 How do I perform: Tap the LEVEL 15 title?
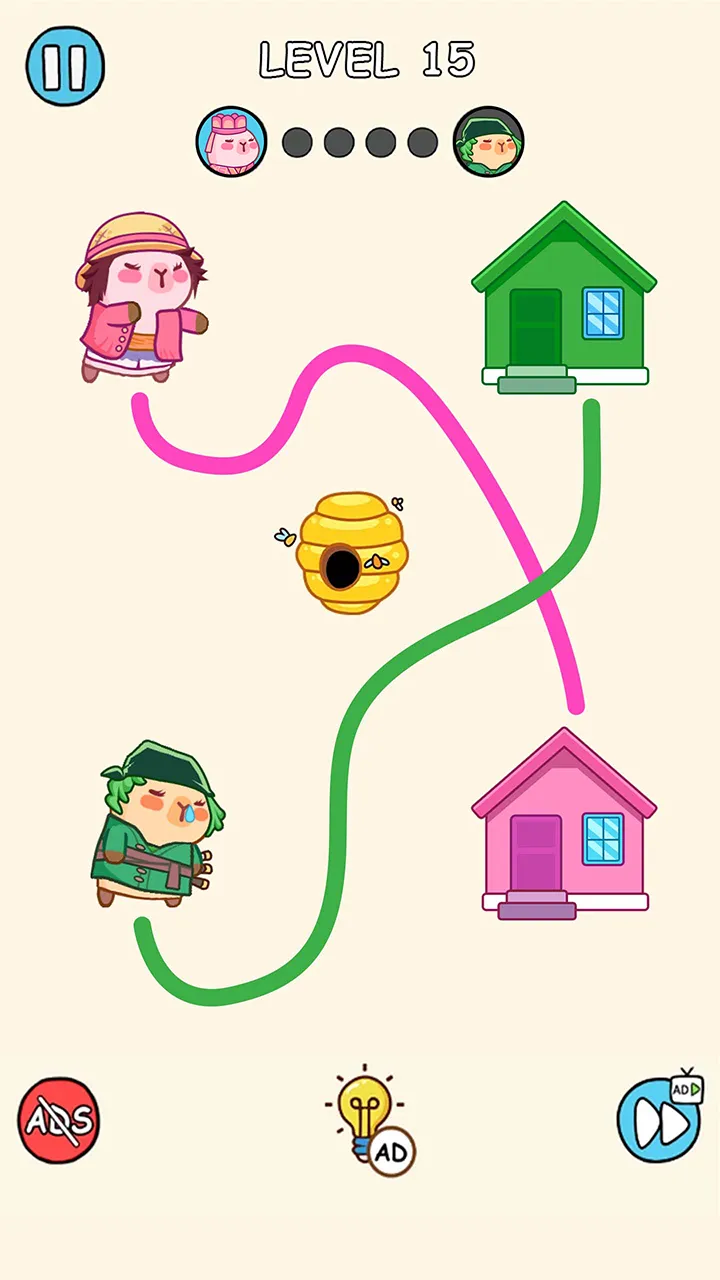point(367,57)
